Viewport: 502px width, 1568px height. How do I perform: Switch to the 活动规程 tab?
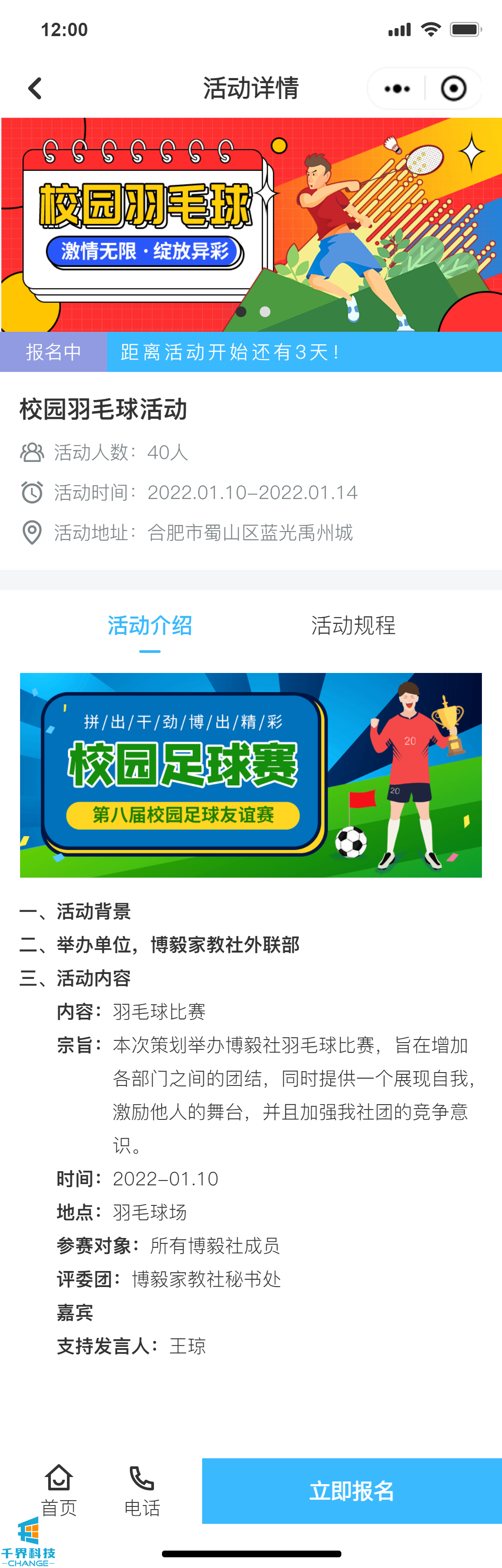point(353,626)
